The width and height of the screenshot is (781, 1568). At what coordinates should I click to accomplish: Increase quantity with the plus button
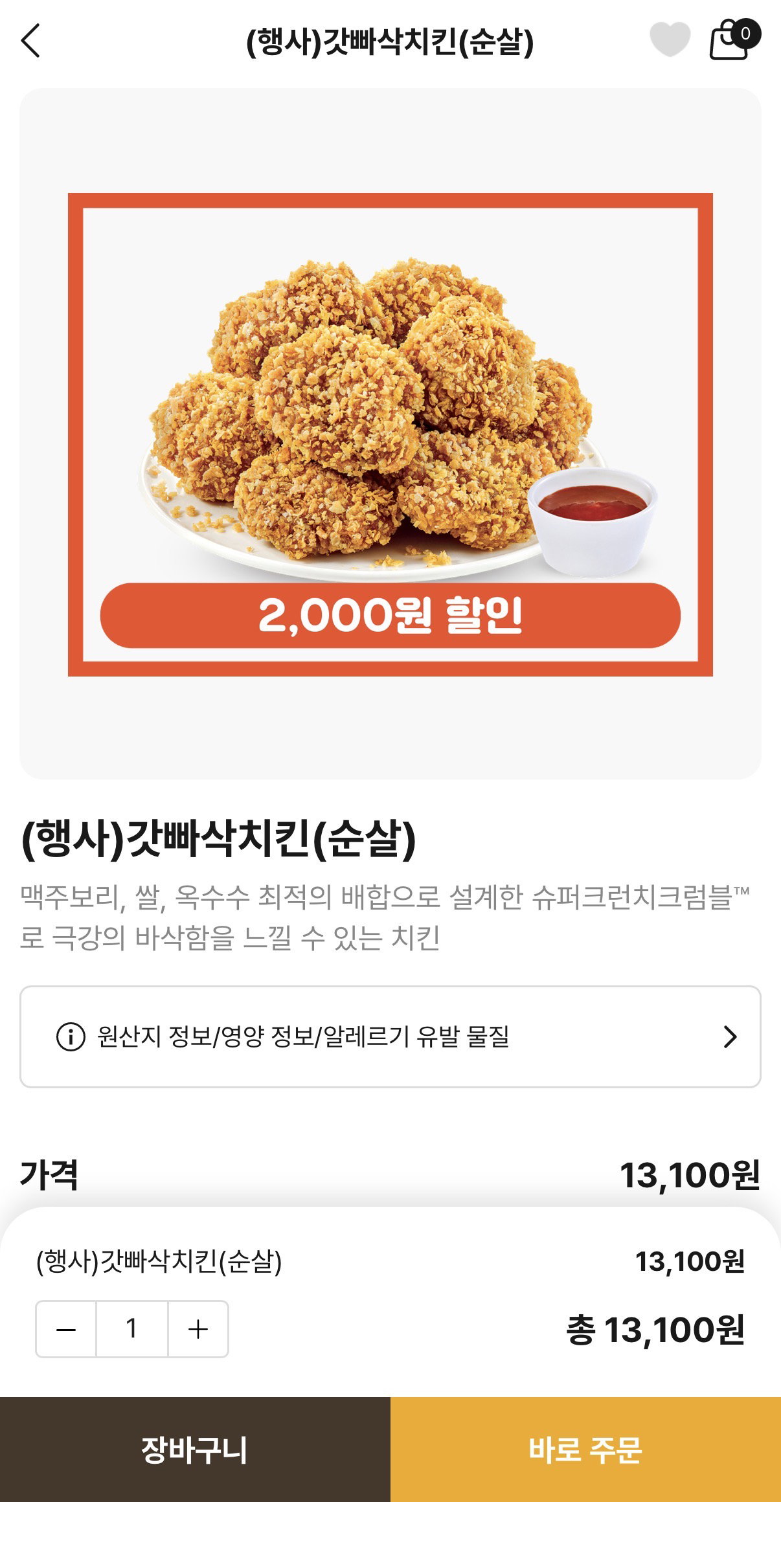tap(198, 1329)
